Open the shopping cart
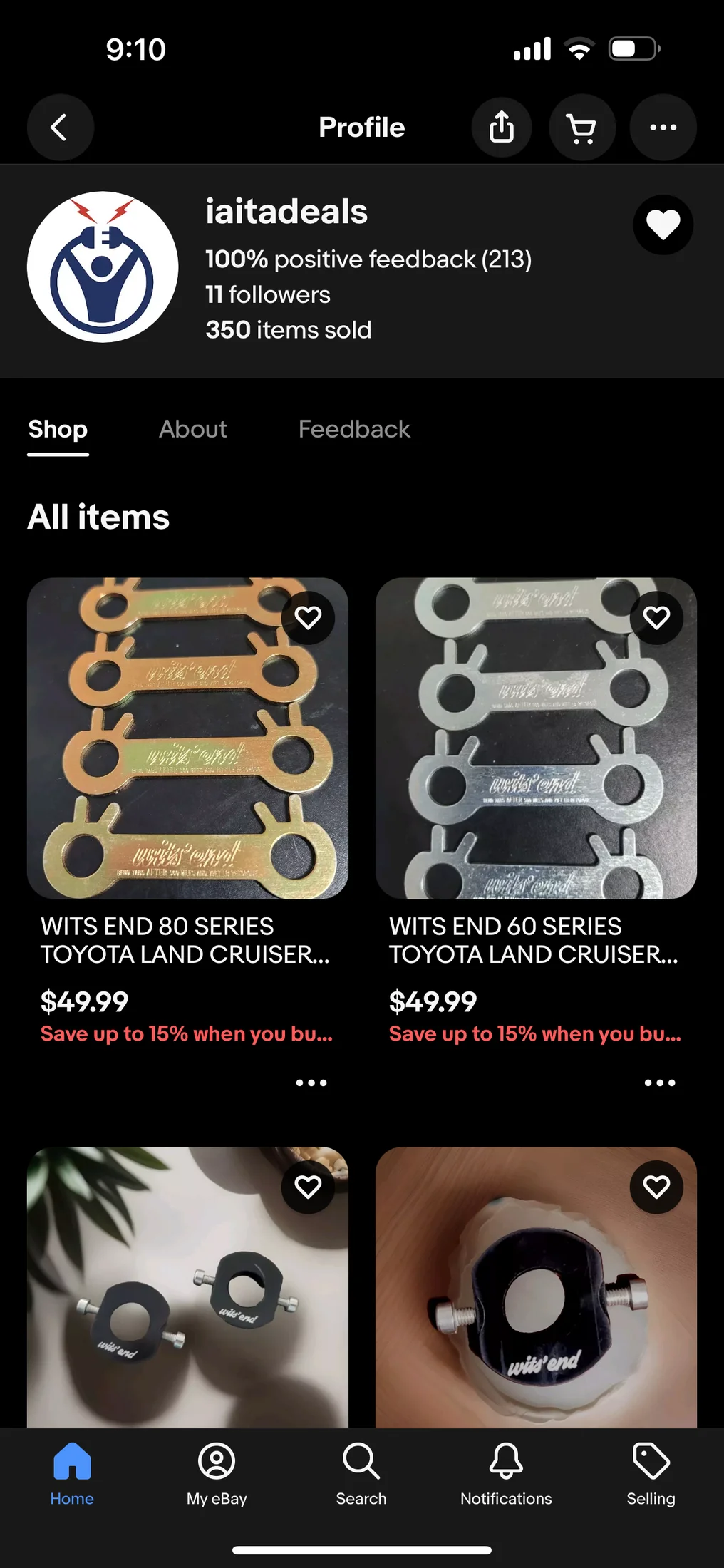This screenshot has width=724, height=1568. [x=581, y=128]
